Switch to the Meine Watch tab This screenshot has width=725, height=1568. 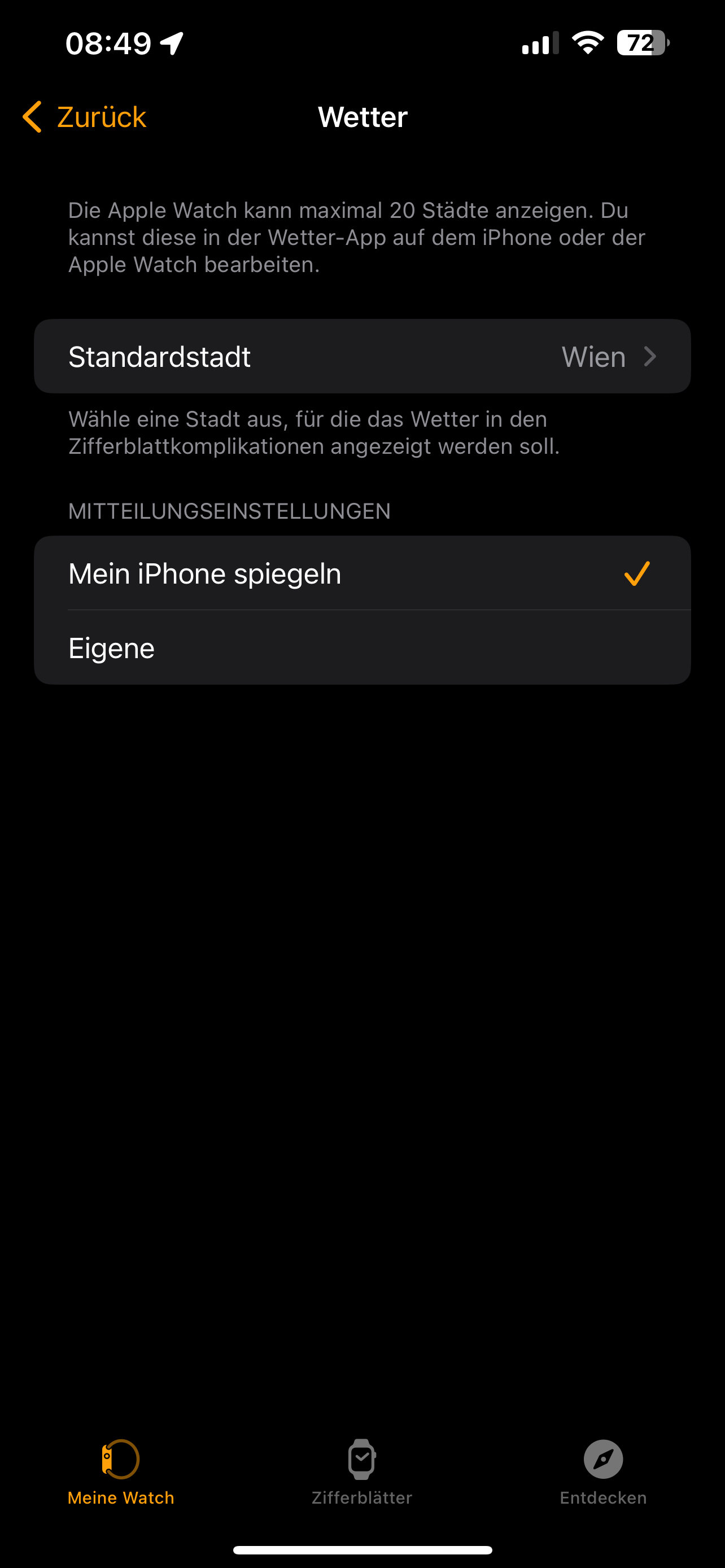click(x=120, y=1472)
